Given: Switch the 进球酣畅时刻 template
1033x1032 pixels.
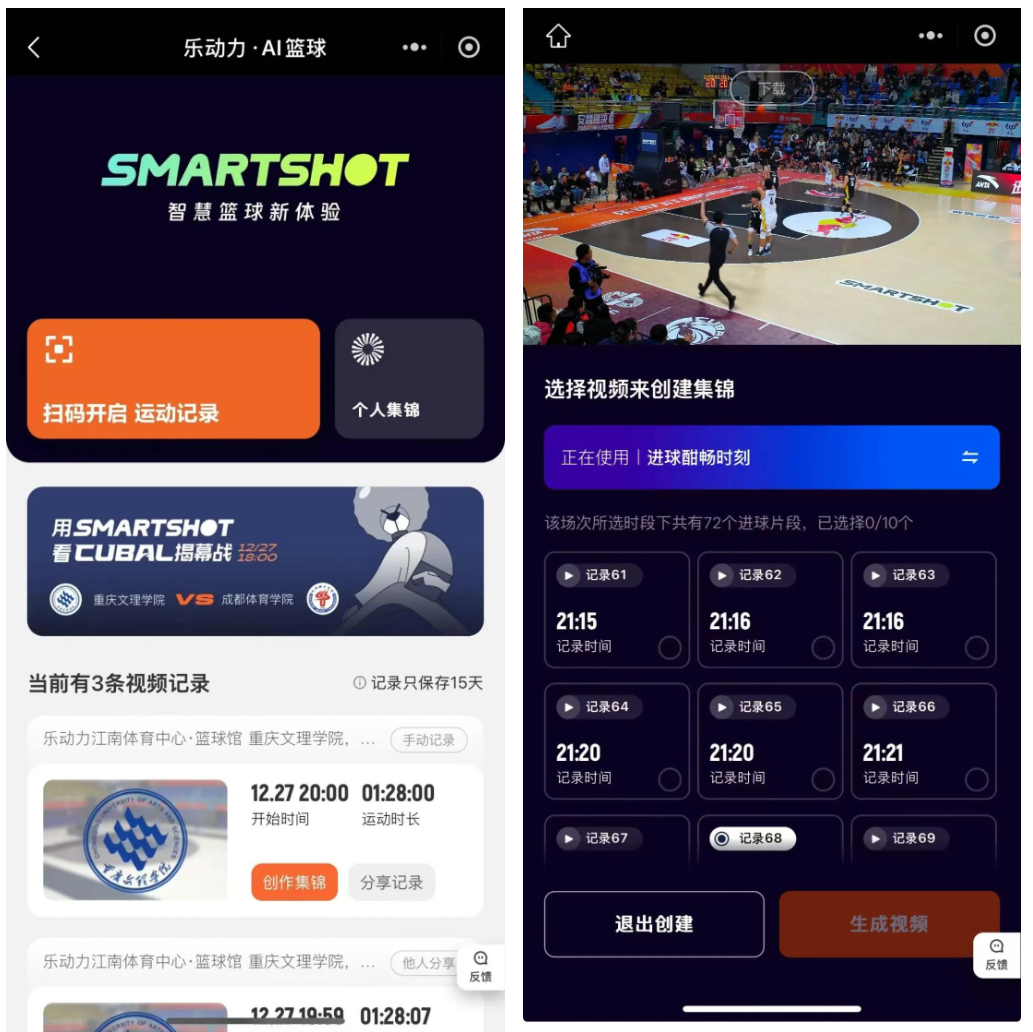Looking at the screenshot, I should pos(969,457).
